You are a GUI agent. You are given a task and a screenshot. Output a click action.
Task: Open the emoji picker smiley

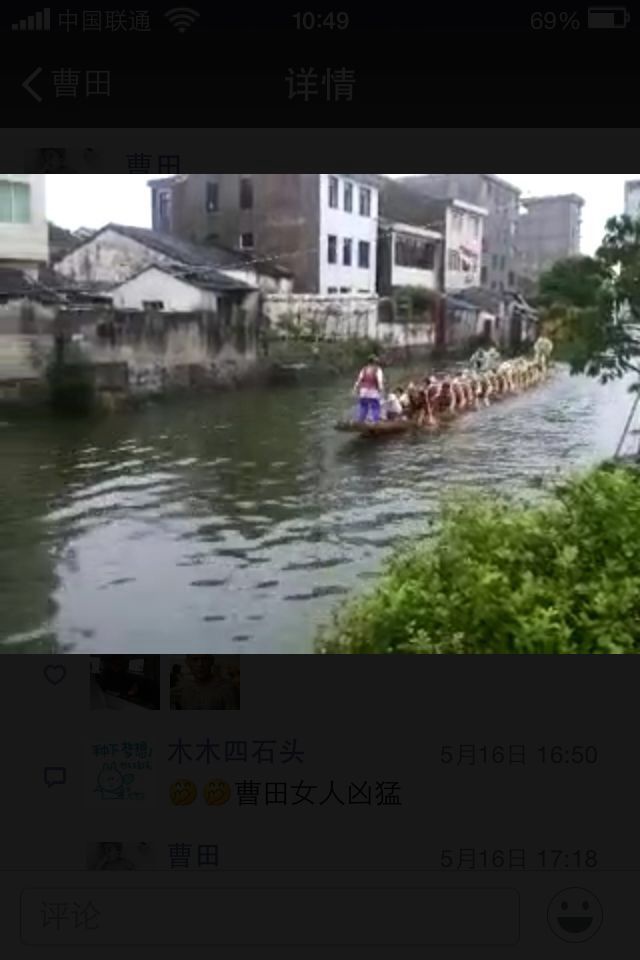point(575,915)
